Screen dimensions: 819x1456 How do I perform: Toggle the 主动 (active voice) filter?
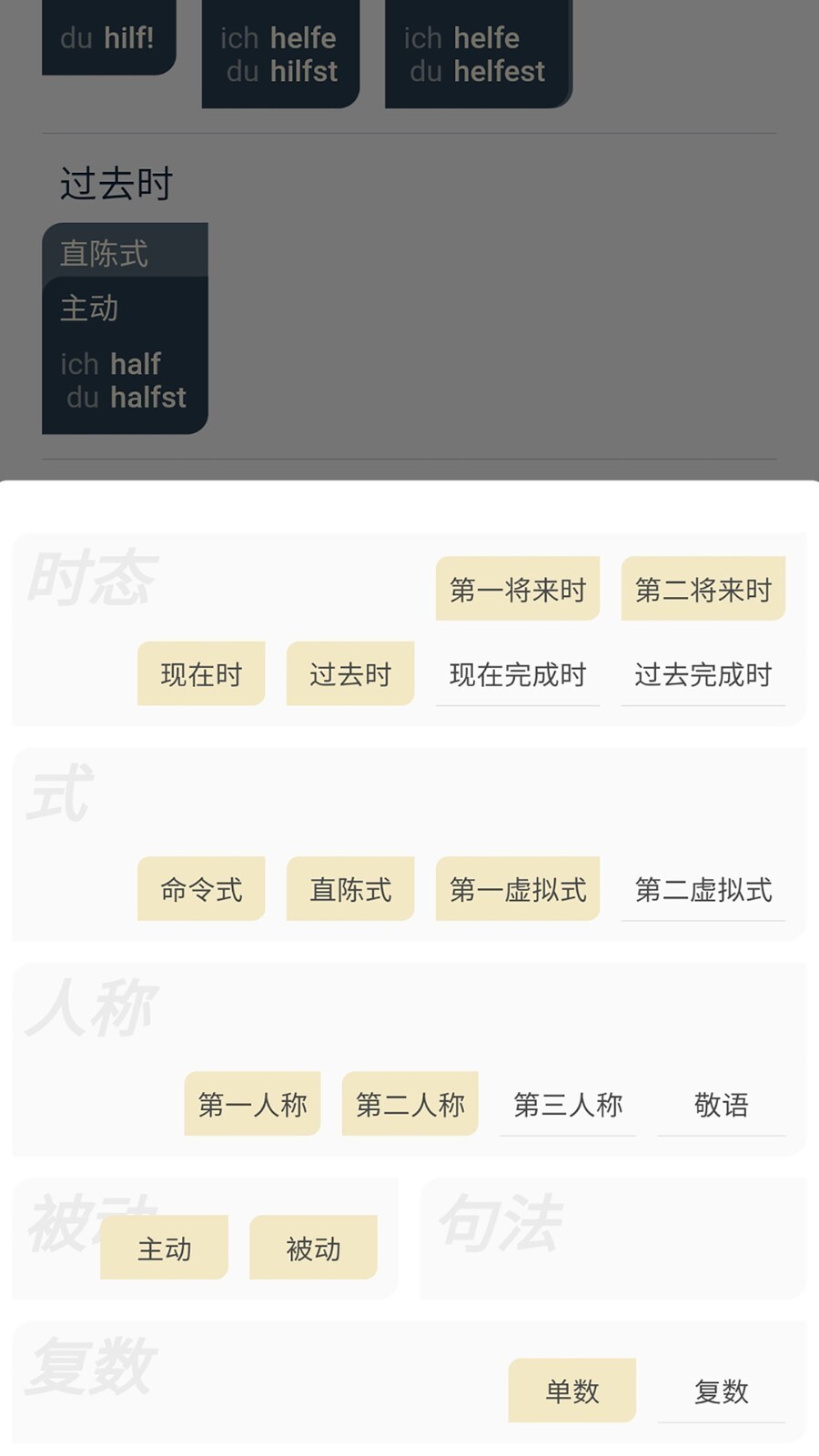[163, 1249]
